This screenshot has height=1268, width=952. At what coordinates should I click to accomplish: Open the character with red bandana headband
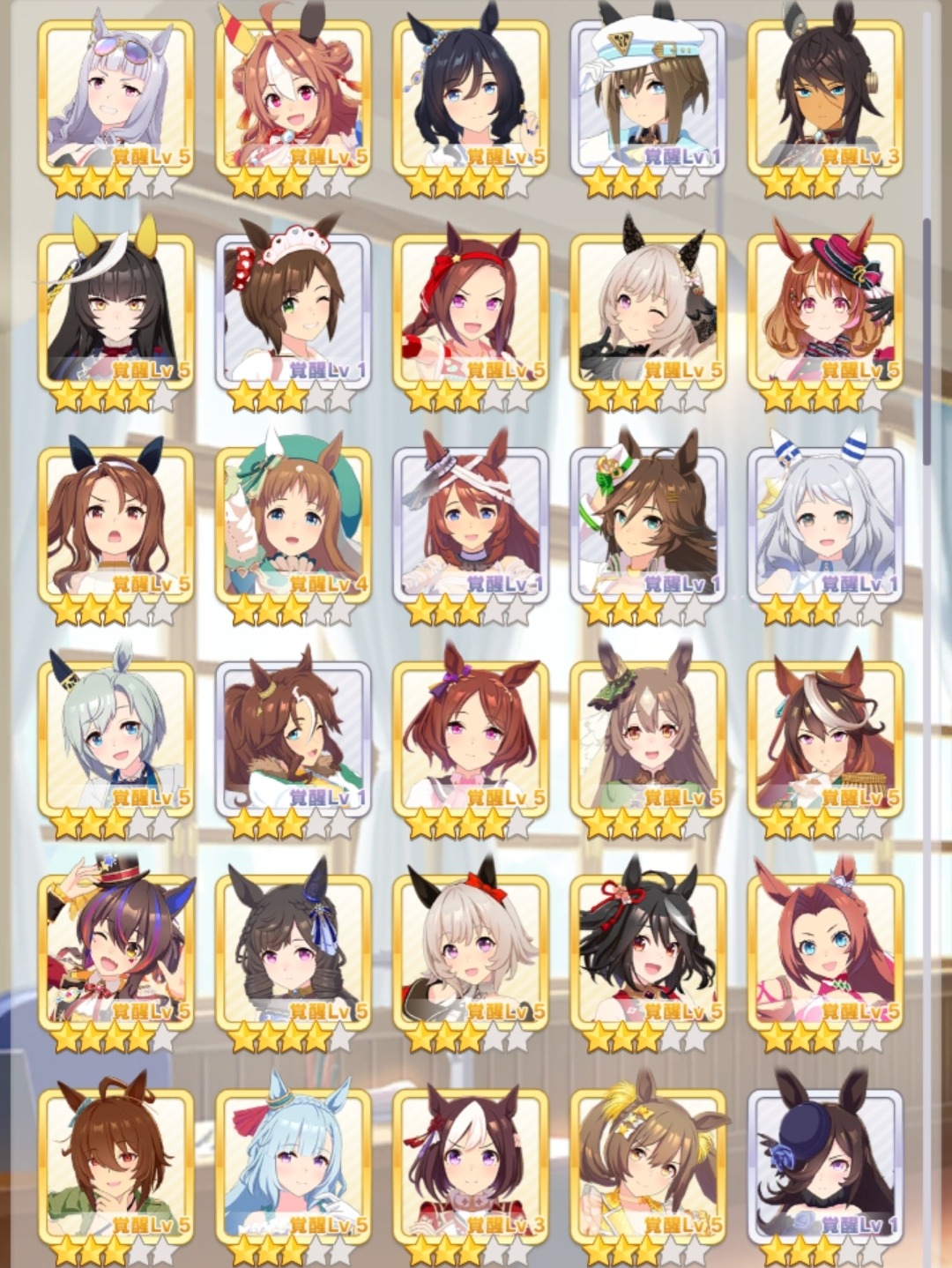[471, 310]
